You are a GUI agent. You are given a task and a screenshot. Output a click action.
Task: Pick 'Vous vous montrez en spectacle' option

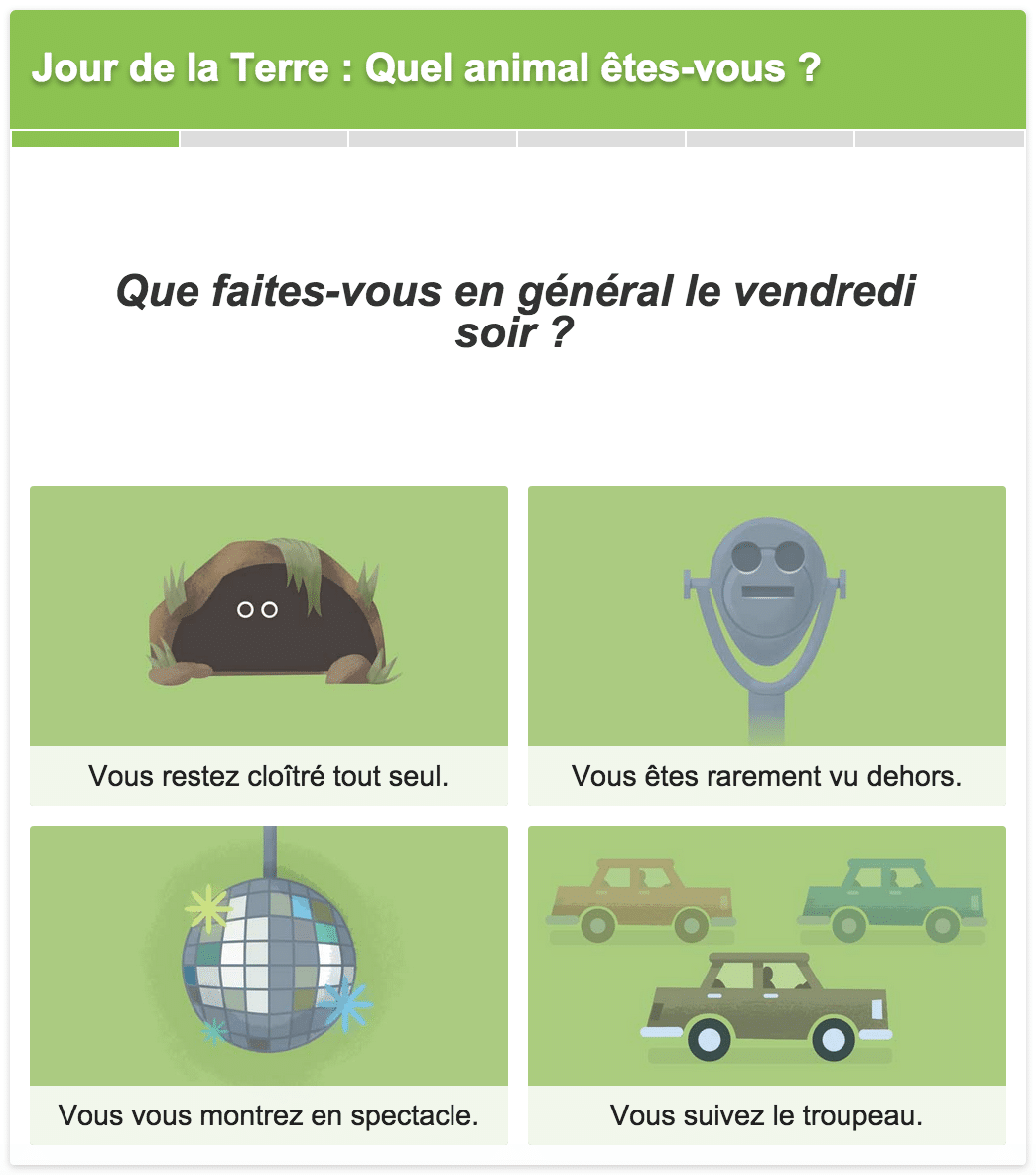(x=268, y=984)
